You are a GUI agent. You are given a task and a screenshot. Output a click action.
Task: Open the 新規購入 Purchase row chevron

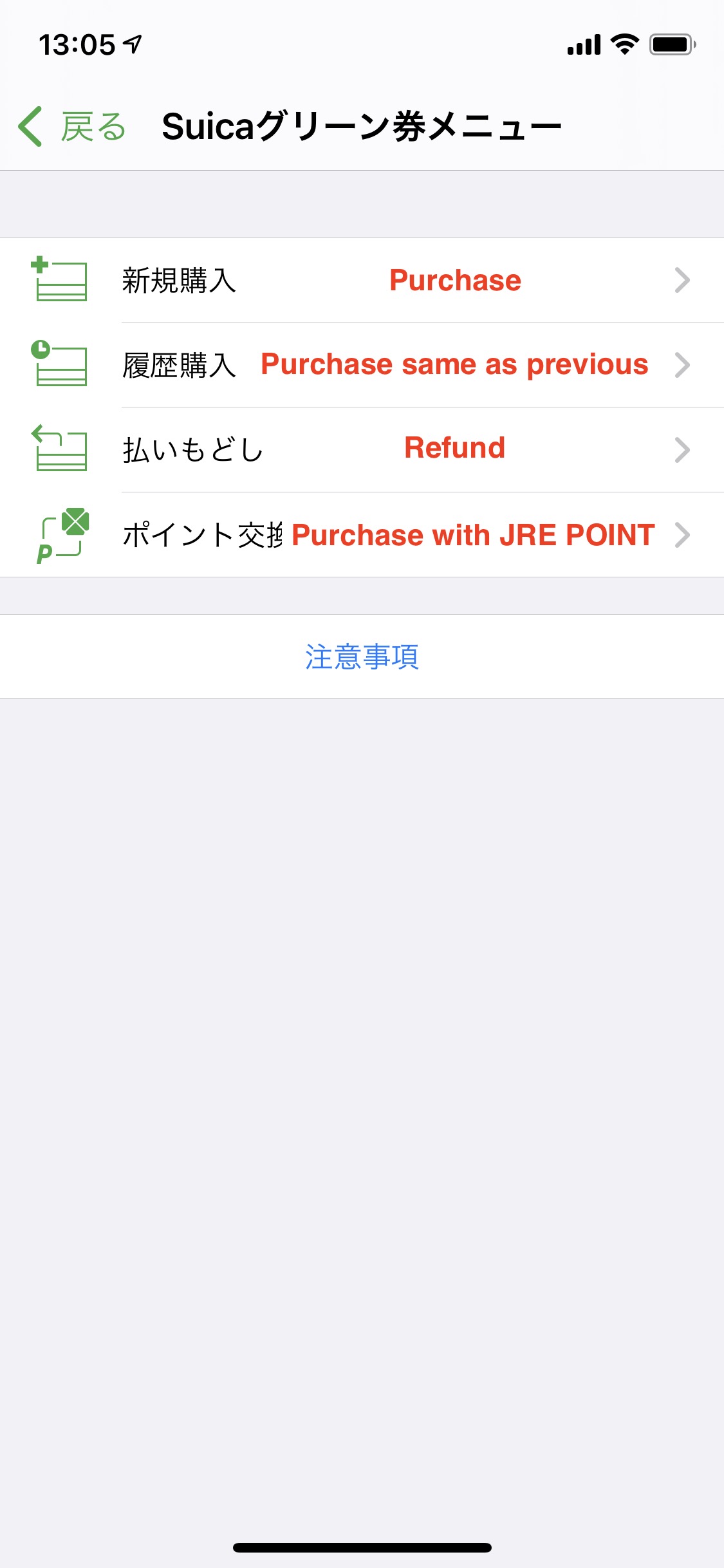click(x=683, y=279)
